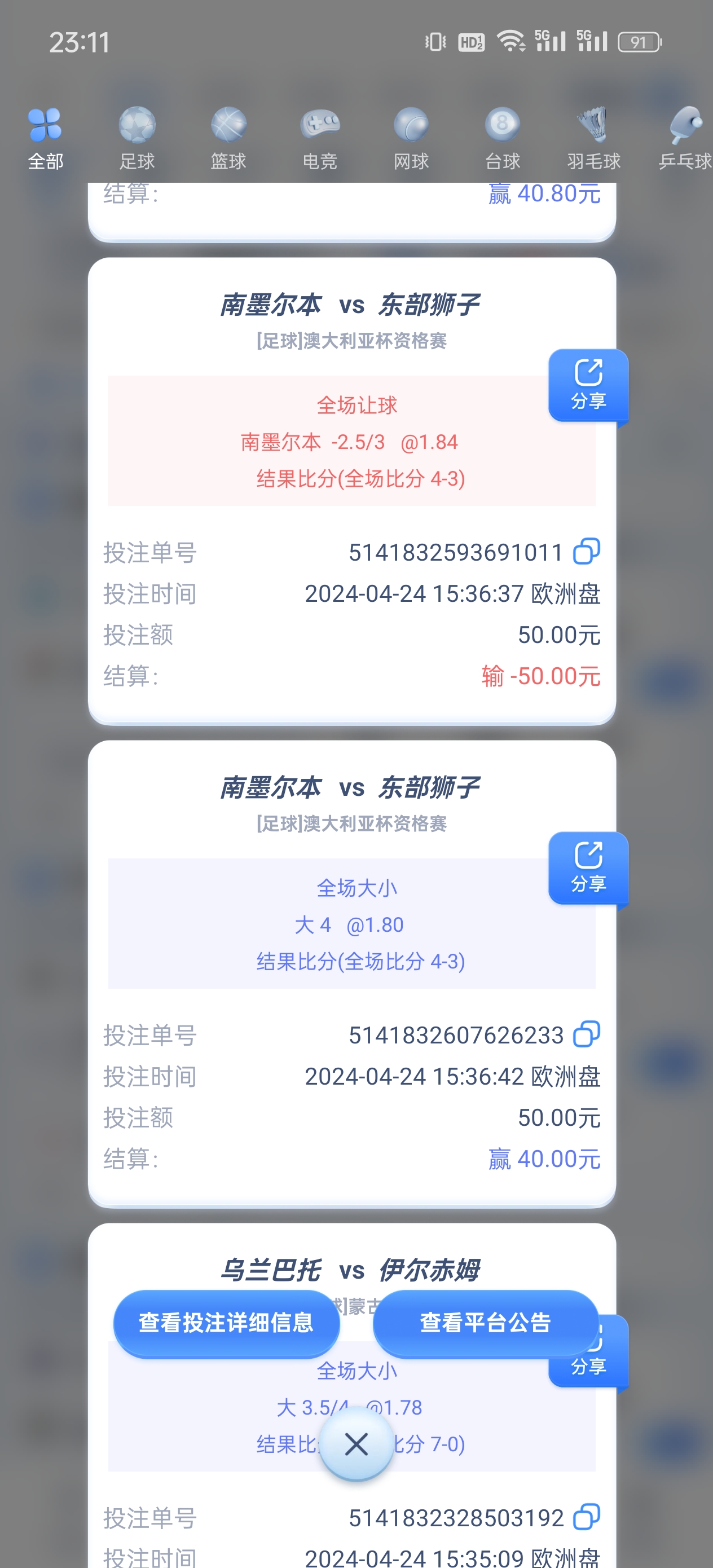This screenshot has width=713, height=1568.
Task: Open the 电竞 category tab
Action: point(320,139)
